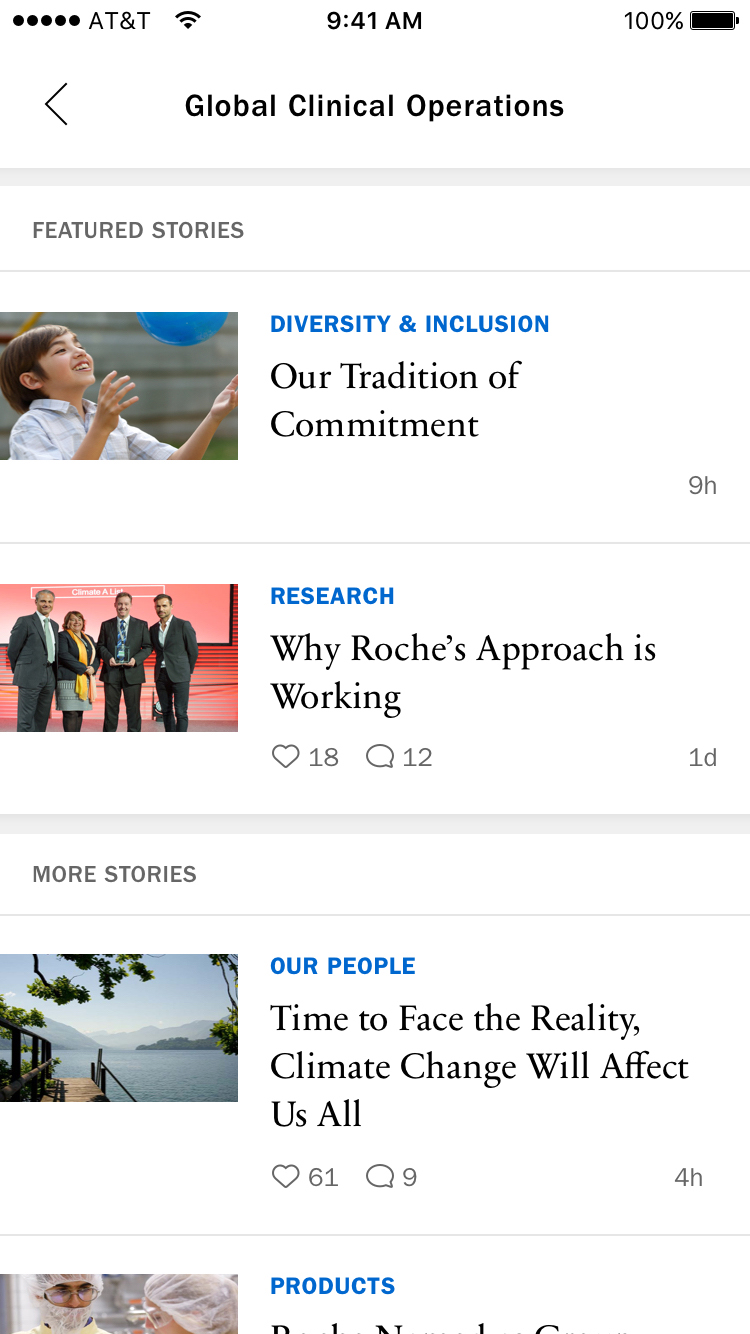Viewport: 750px width, 1334px height.
Task: Open Why Roche's Approach is Working
Action: pyautogui.click(x=463, y=672)
